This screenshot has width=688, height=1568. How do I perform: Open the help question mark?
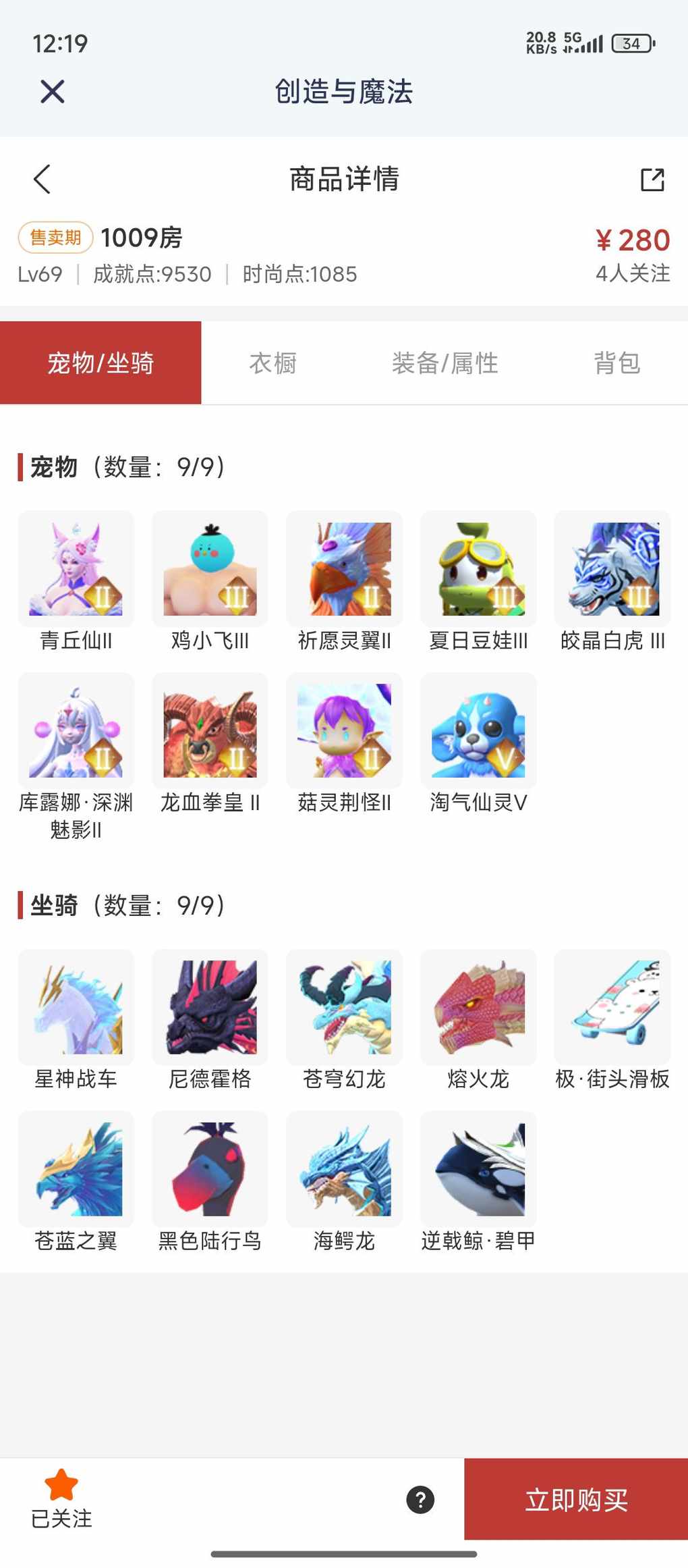click(x=420, y=1500)
